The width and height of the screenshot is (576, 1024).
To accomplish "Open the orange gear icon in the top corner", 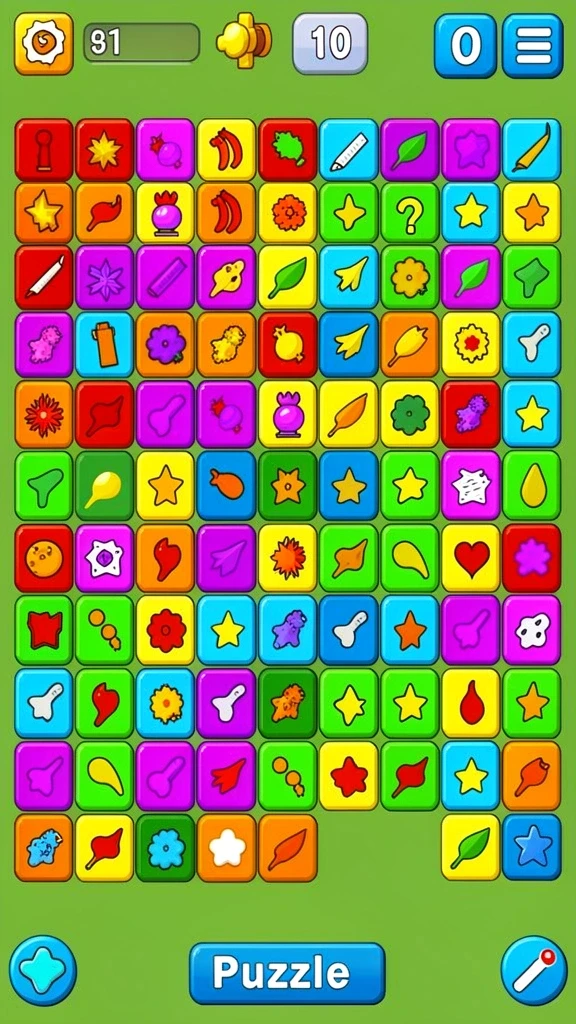I will [44, 43].
